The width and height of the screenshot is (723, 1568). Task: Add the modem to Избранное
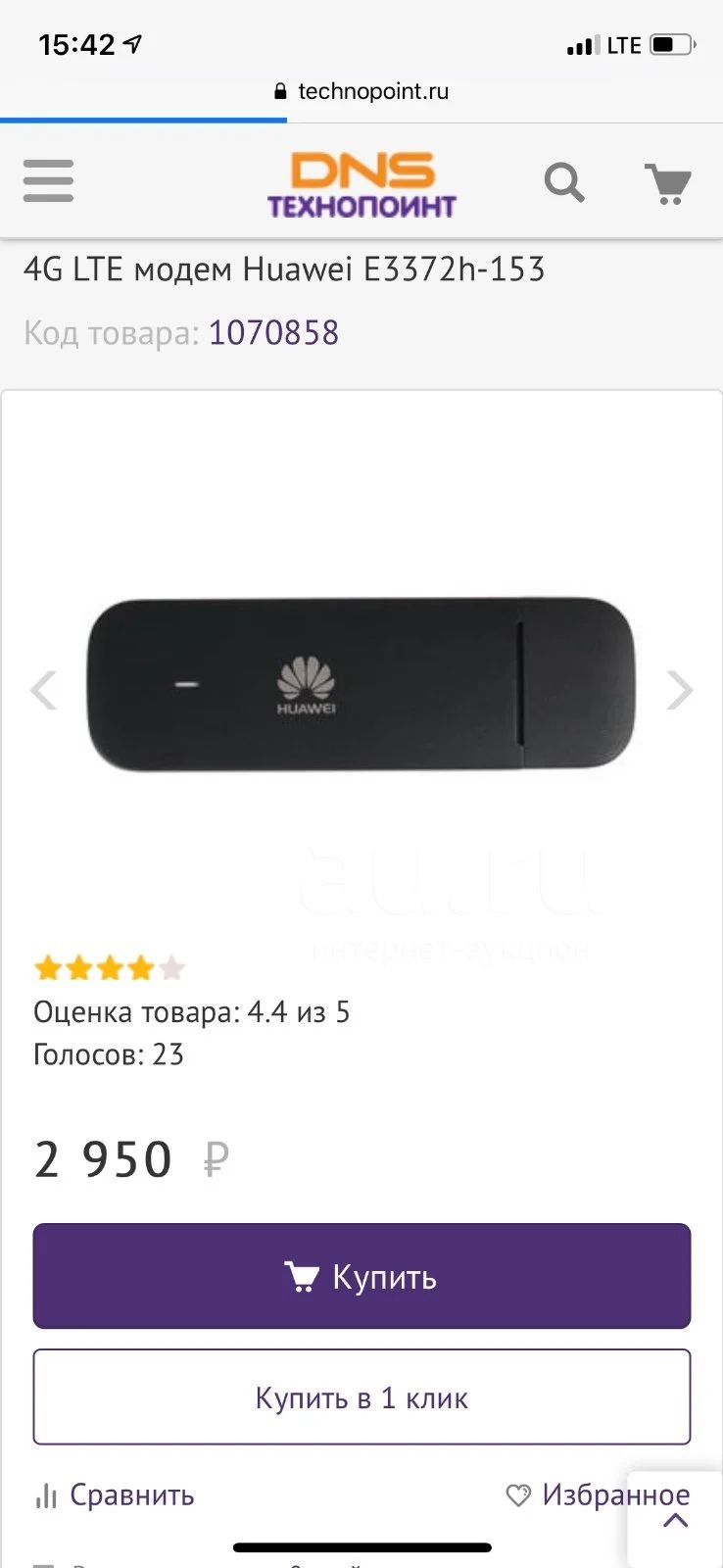pos(598,1494)
